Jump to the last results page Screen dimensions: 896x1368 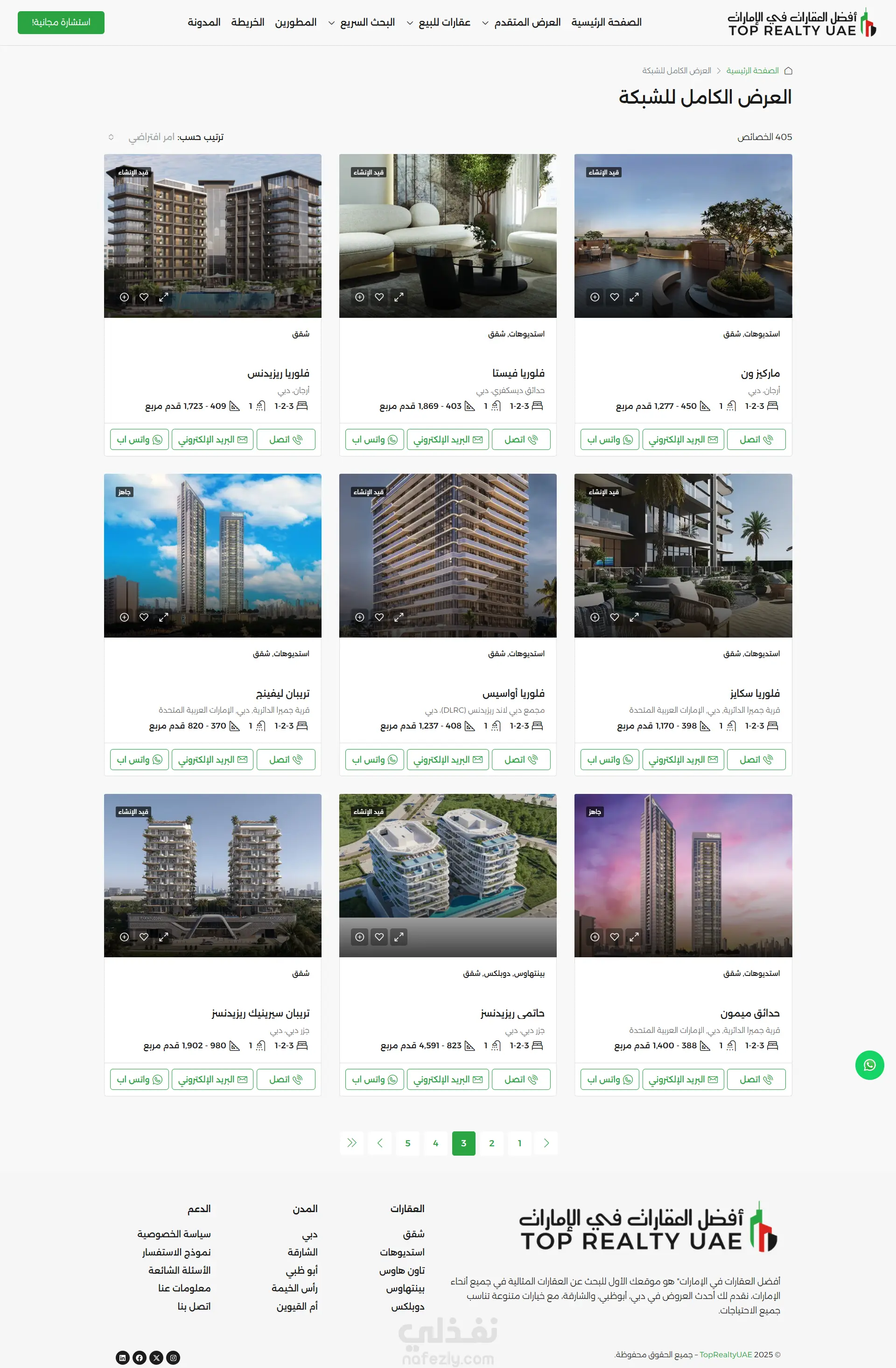(352, 1143)
